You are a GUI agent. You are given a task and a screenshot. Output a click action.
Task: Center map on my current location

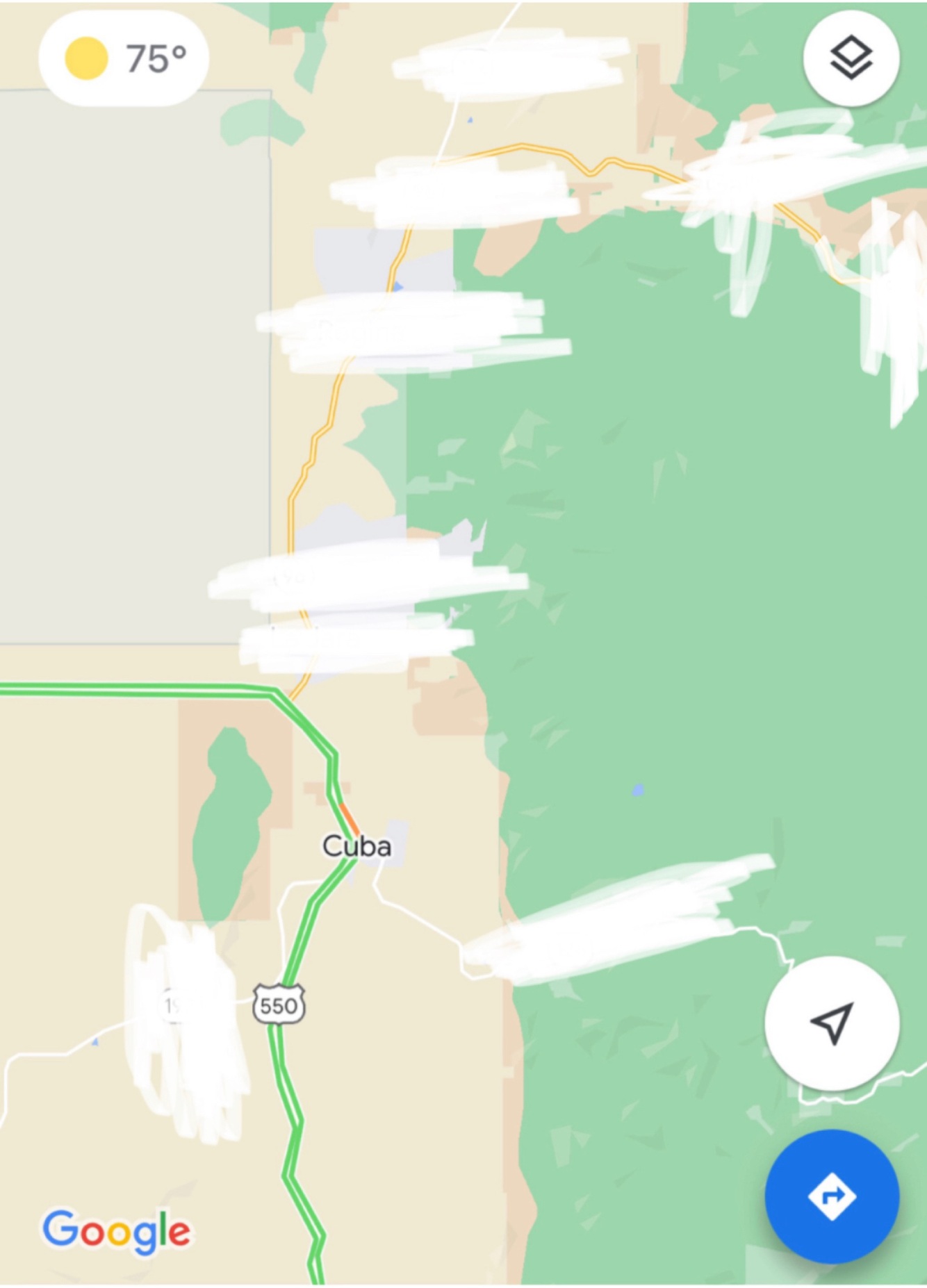(832, 1023)
